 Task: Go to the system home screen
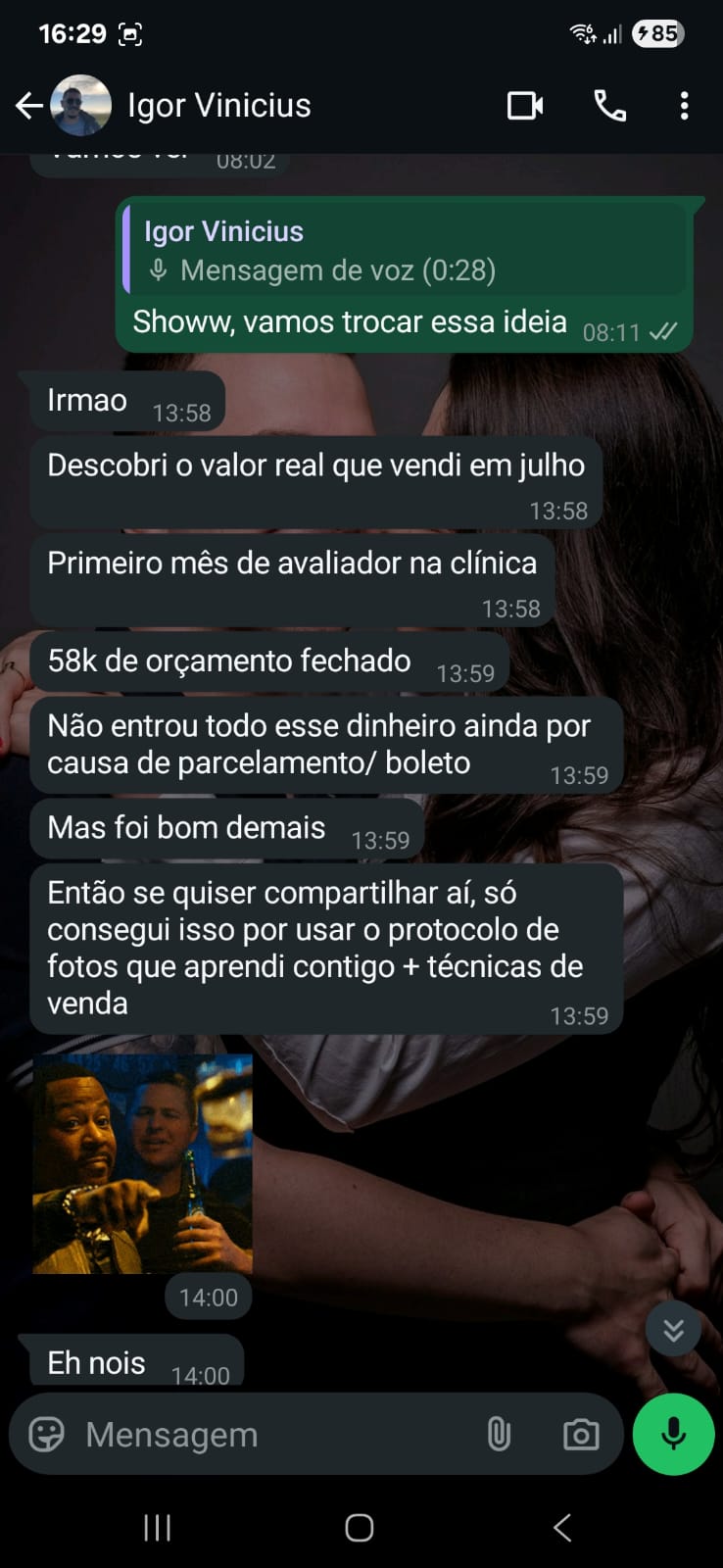point(360,1527)
